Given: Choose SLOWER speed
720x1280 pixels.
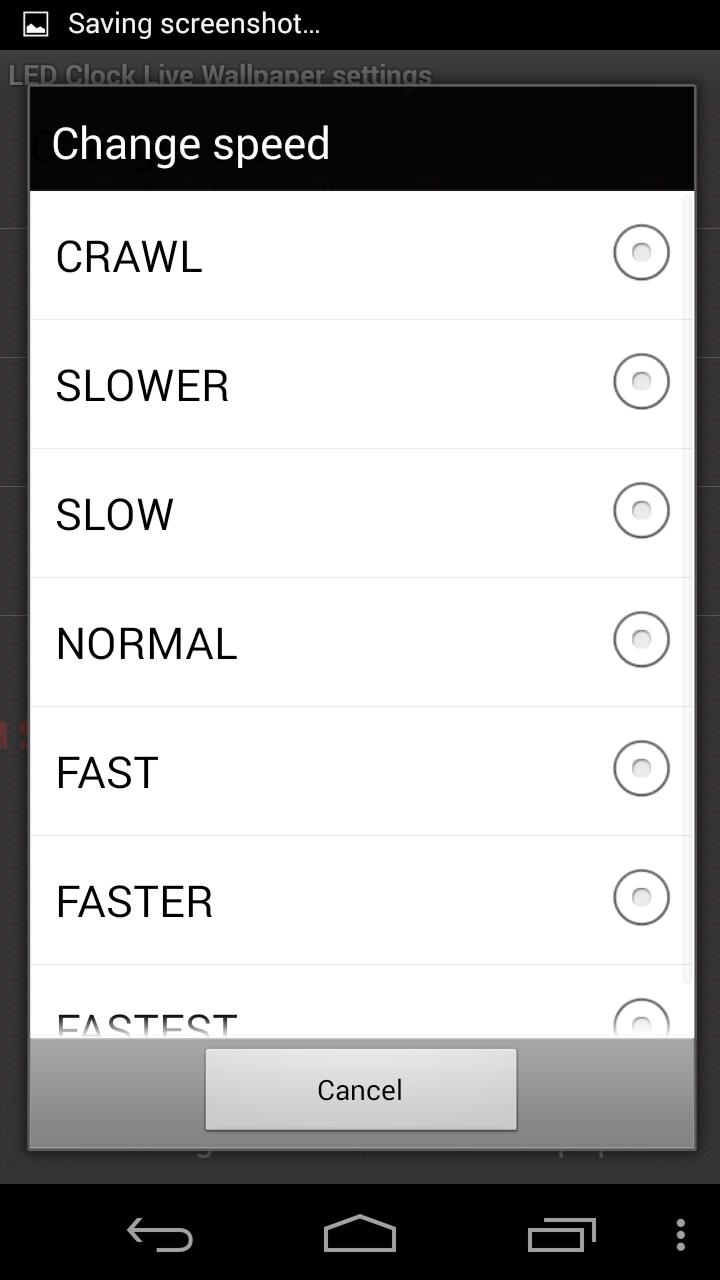Looking at the screenshot, I should click(360, 385).
